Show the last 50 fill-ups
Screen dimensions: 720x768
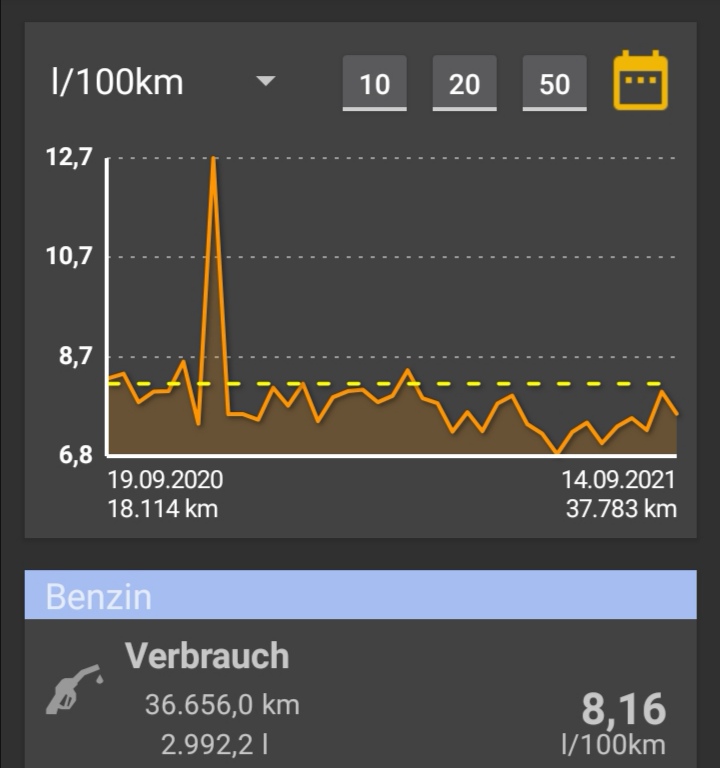point(554,83)
